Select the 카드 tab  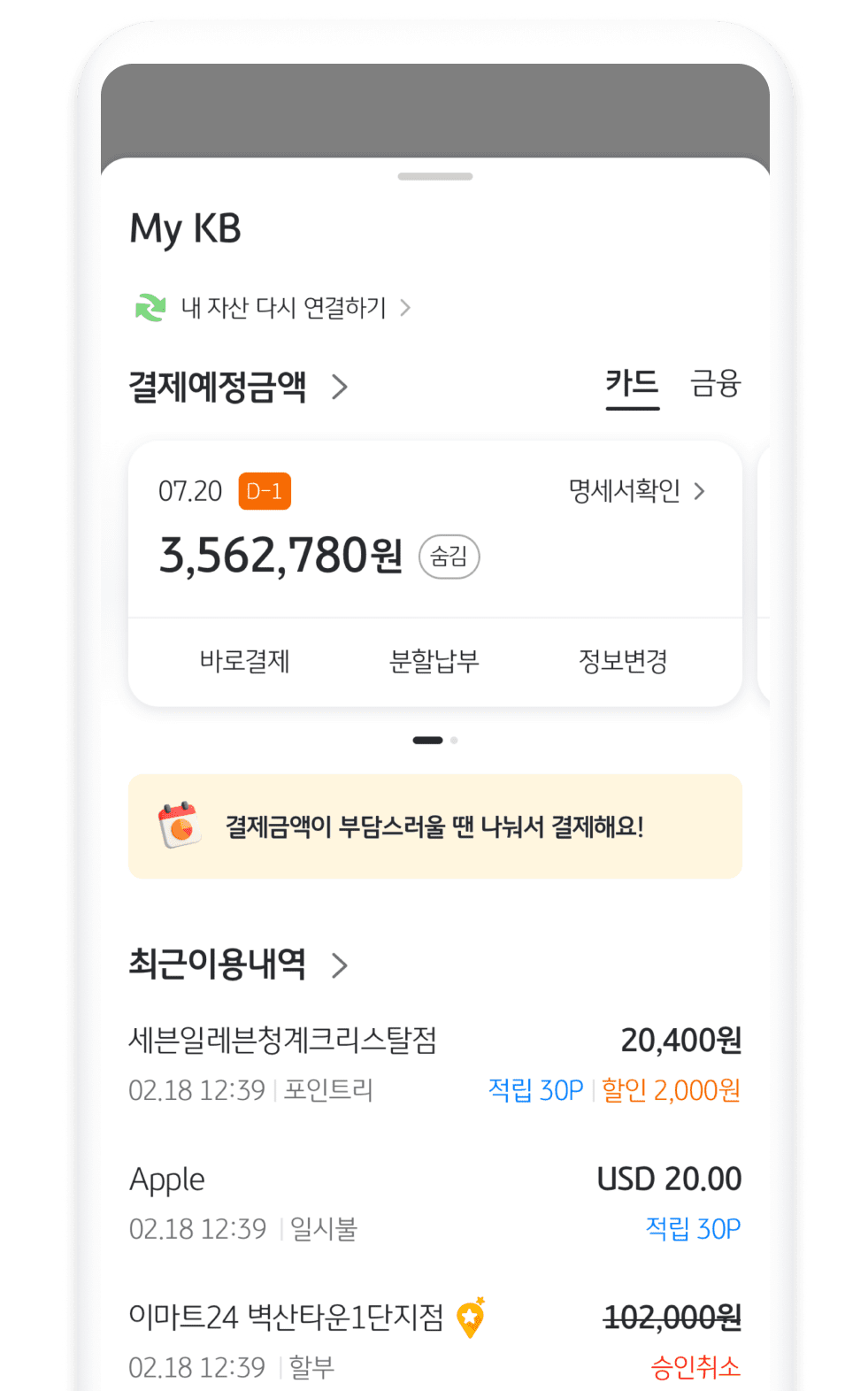tap(632, 385)
